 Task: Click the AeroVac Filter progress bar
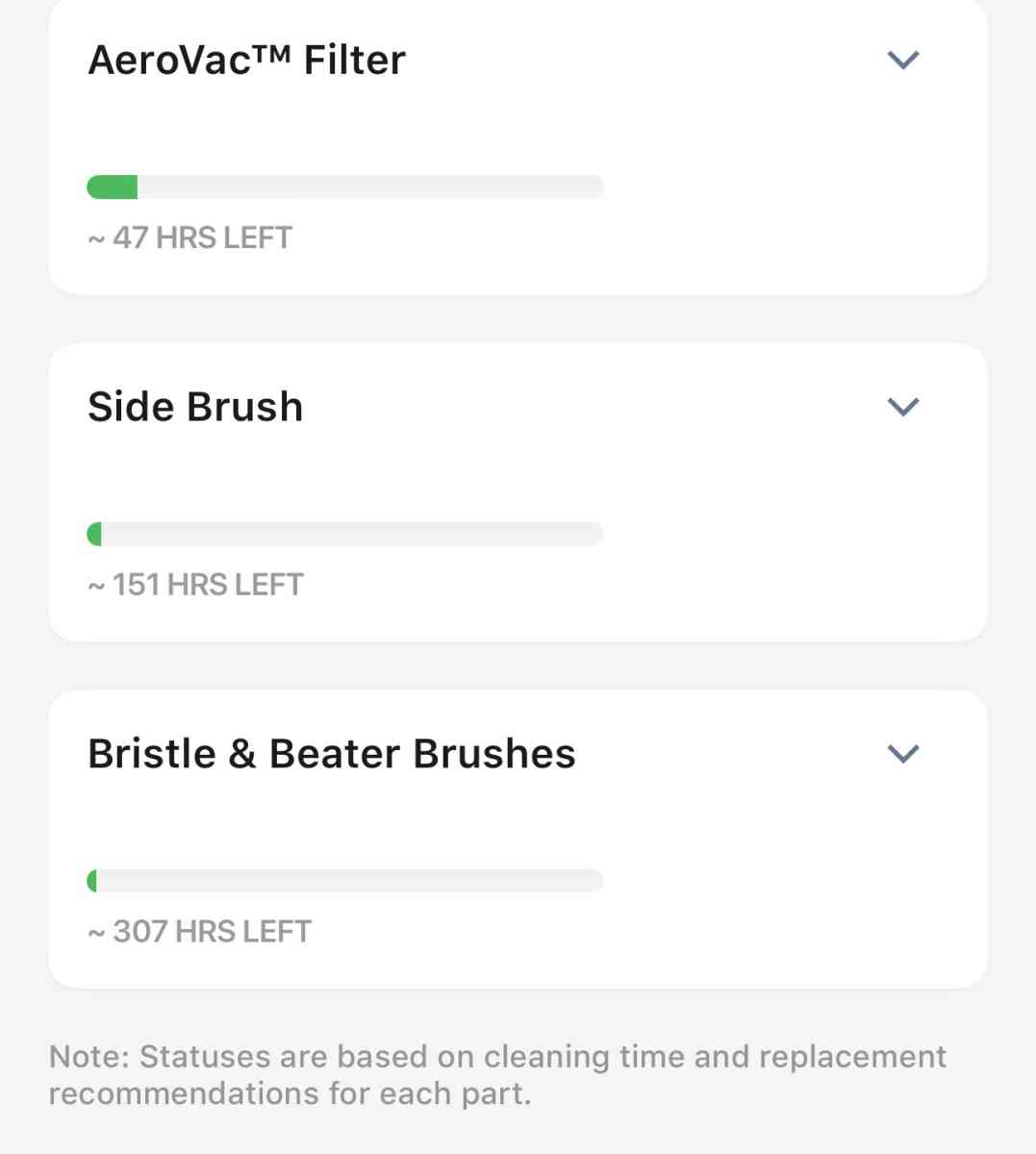point(344,188)
